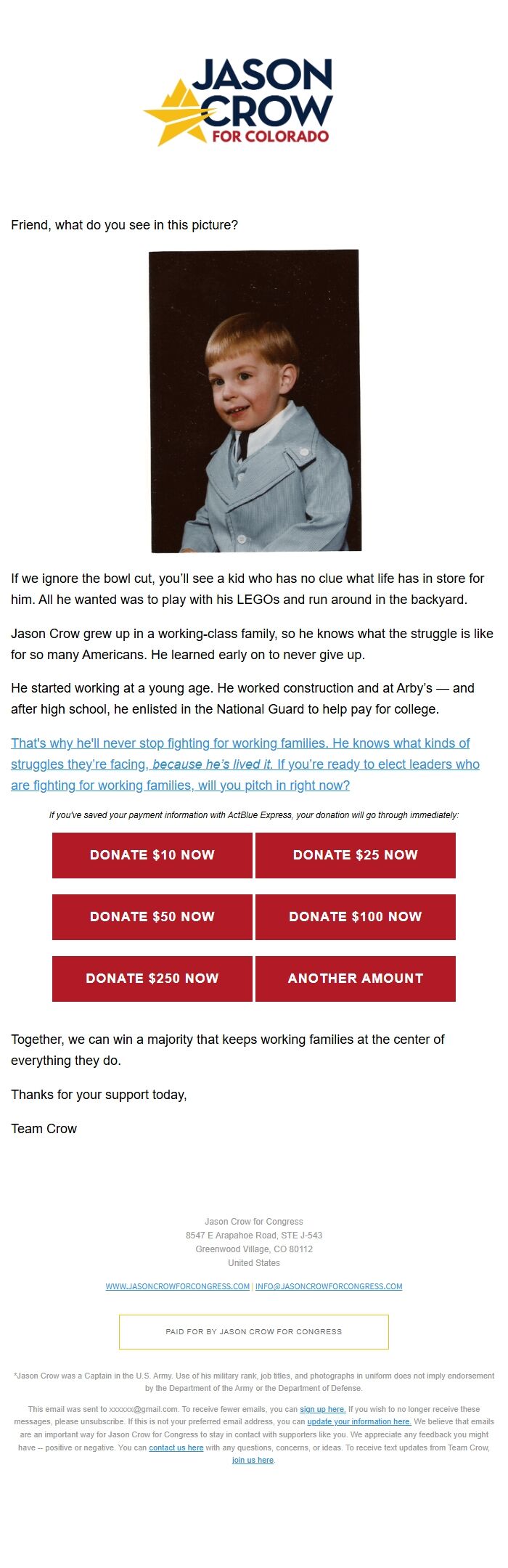Tap join us here for text updates
This screenshot has width=508, height=1568.
253,1460
